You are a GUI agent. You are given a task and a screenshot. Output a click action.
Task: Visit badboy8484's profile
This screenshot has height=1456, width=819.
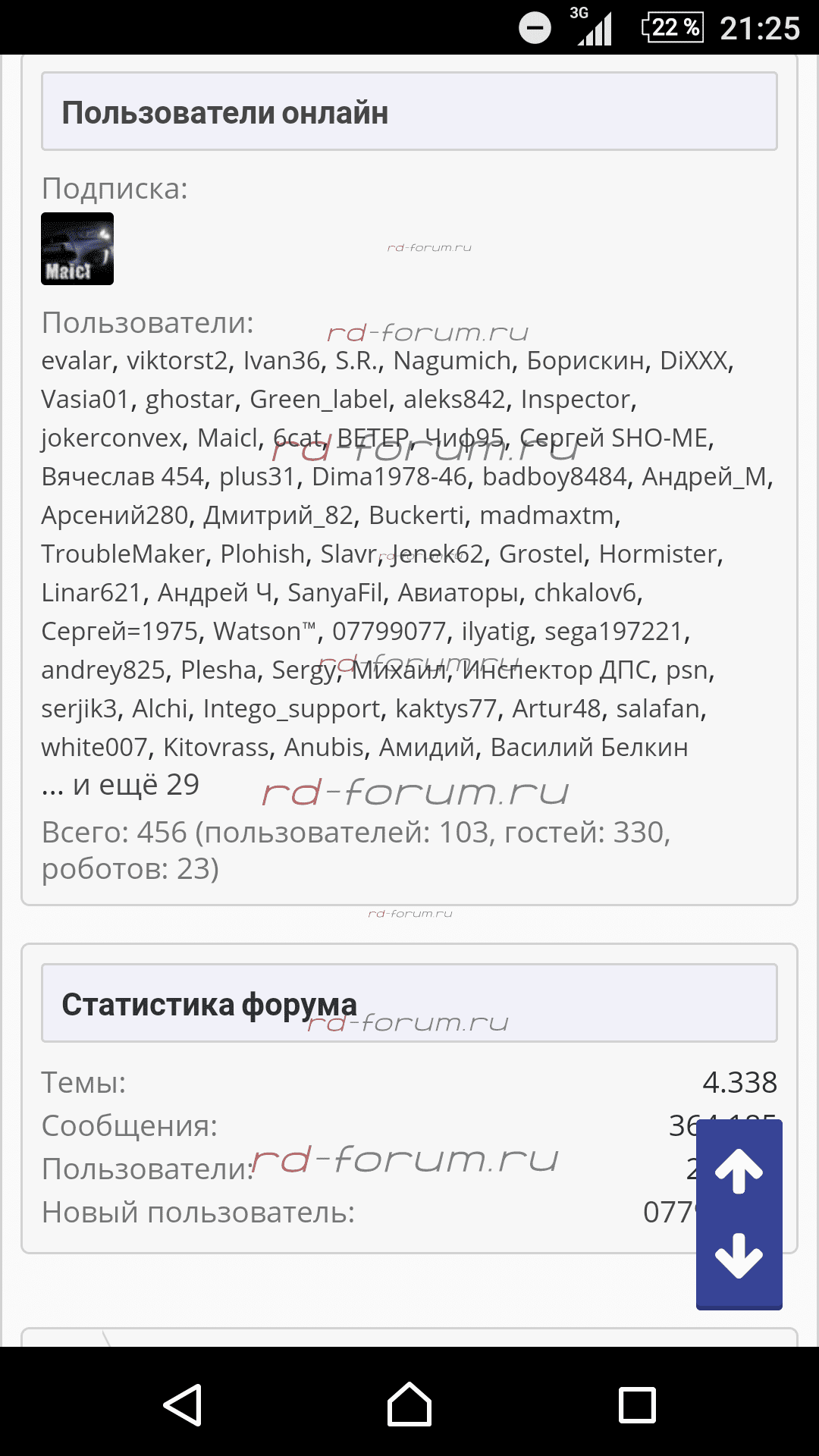(554, 477)
